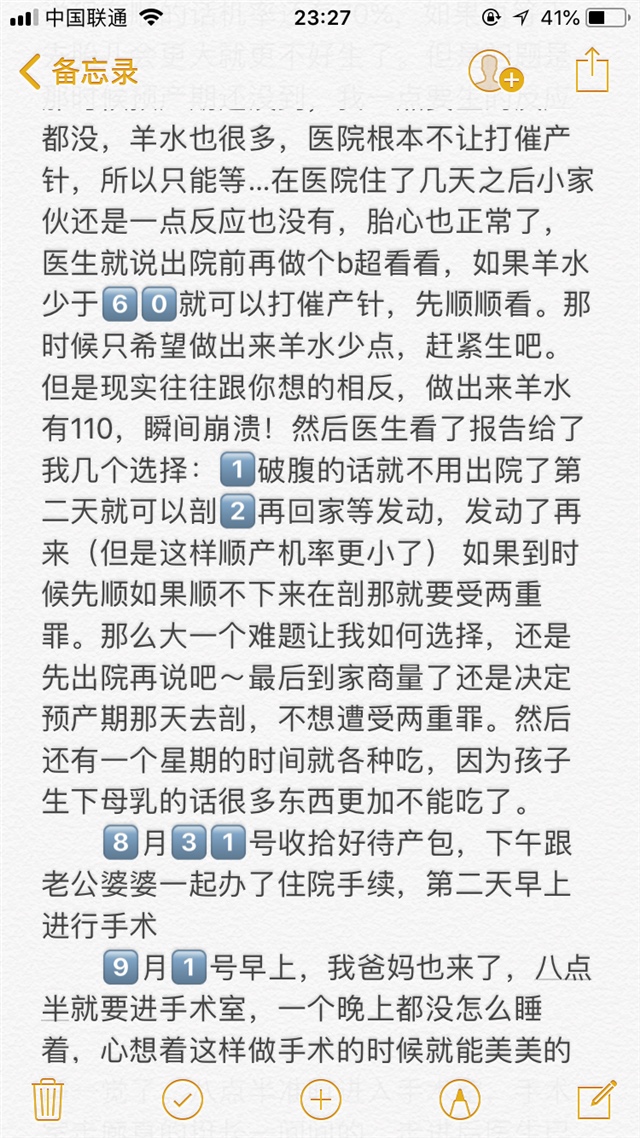Screen dimensions: 640x1138
Task: Add a checklist to the note
Action: click(x=182, y=1098)
